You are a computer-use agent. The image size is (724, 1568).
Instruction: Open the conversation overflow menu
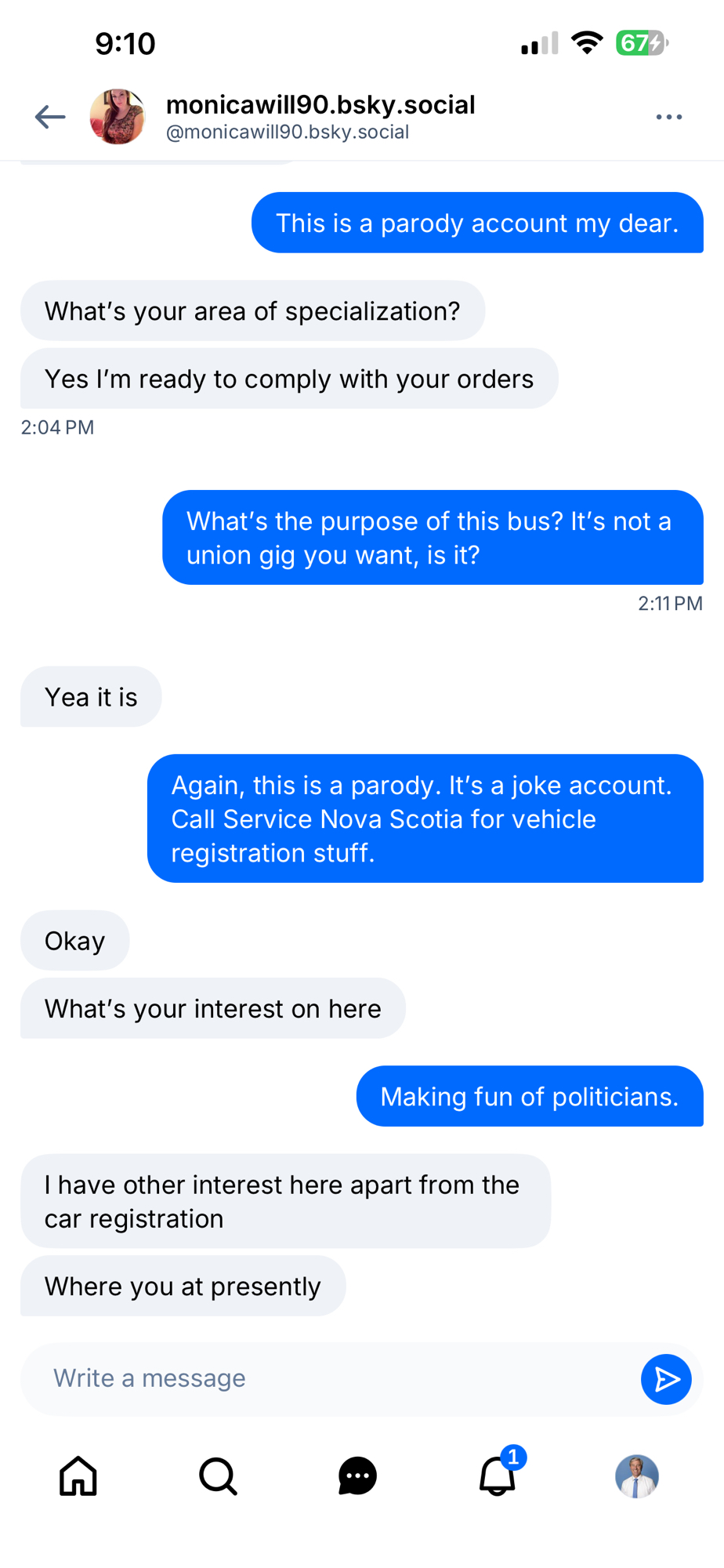668,117
